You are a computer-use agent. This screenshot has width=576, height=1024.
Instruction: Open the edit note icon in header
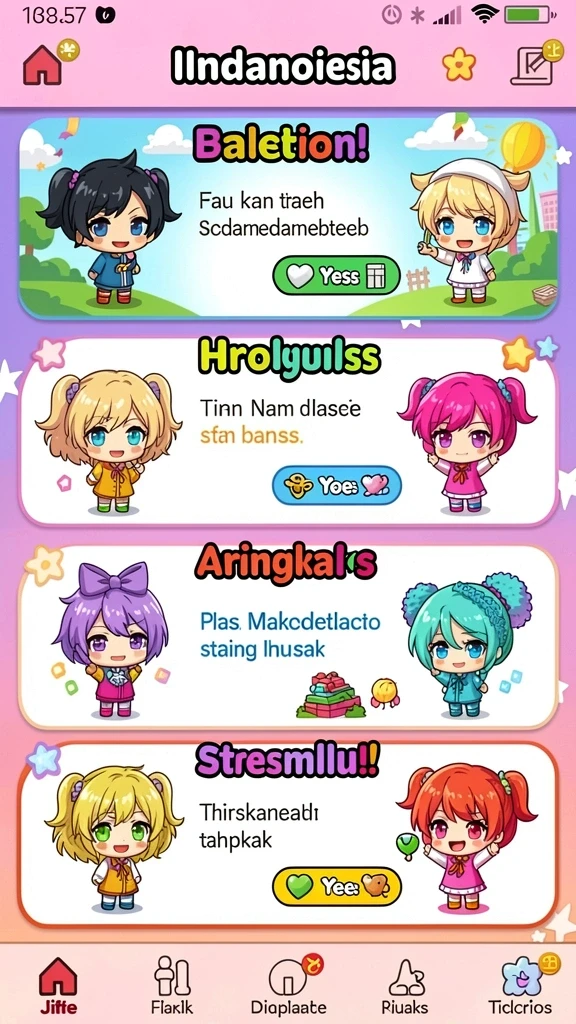[x=533, y=64]
